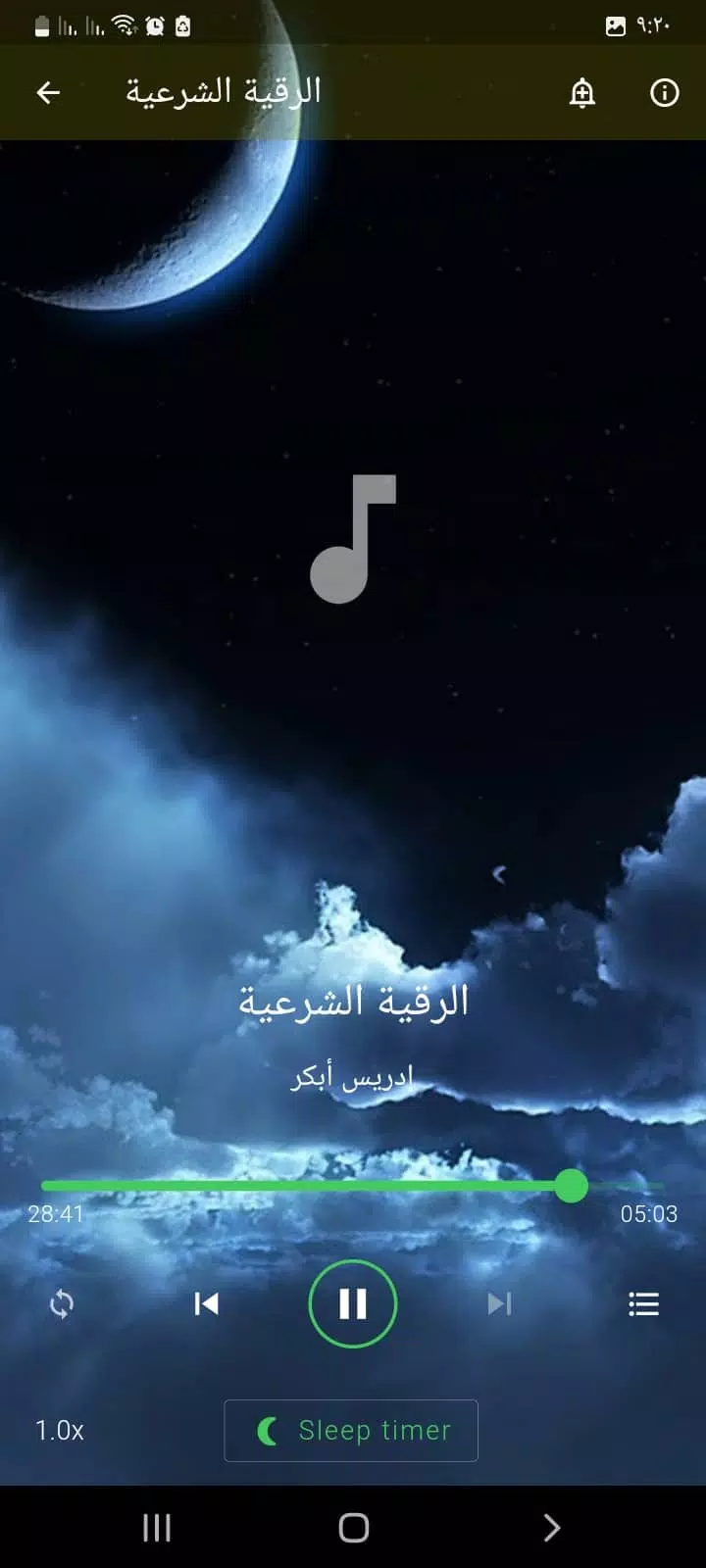Set a Sleep timer
This screenshot has height=1568, width=706.
coord(351,1431)
